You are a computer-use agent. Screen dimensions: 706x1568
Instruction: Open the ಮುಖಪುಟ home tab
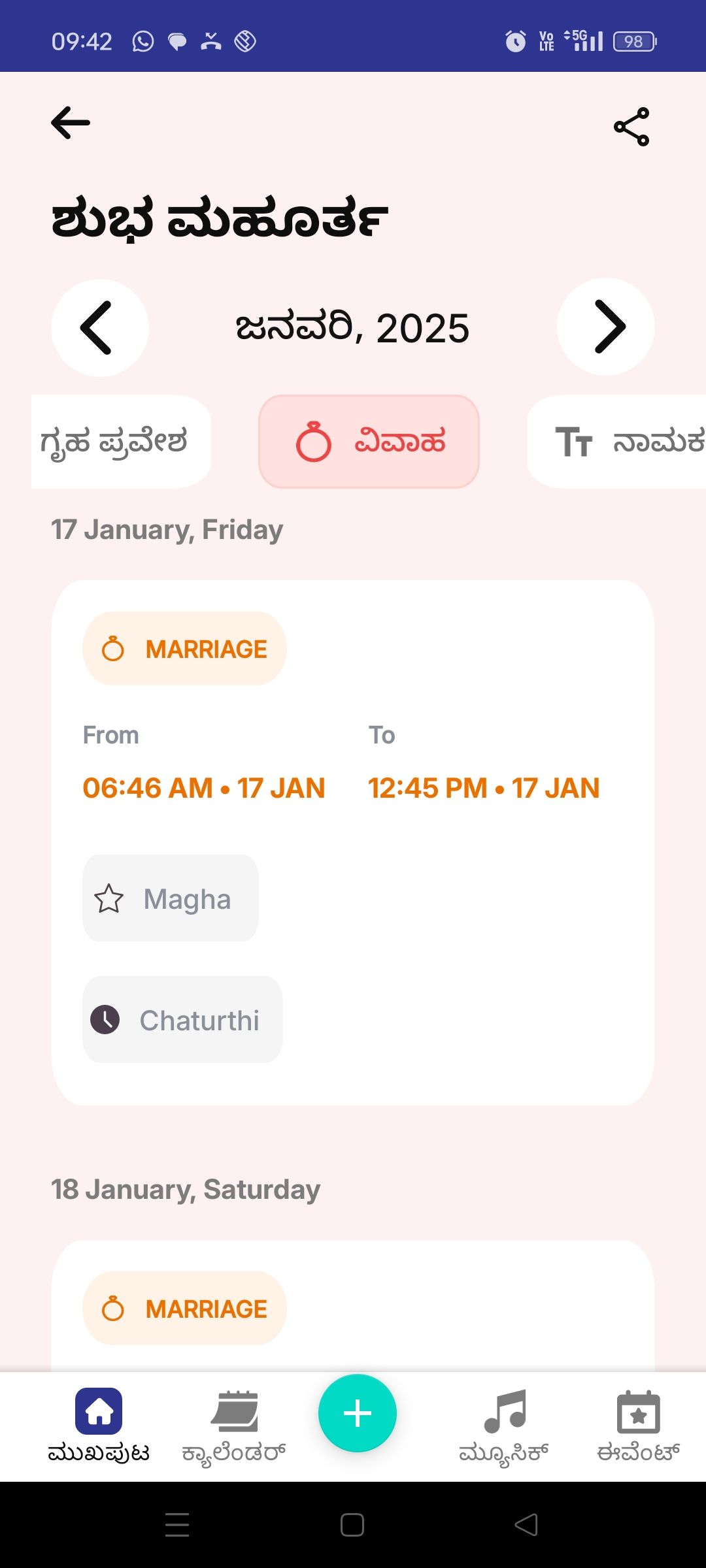tap(99, 1427)
